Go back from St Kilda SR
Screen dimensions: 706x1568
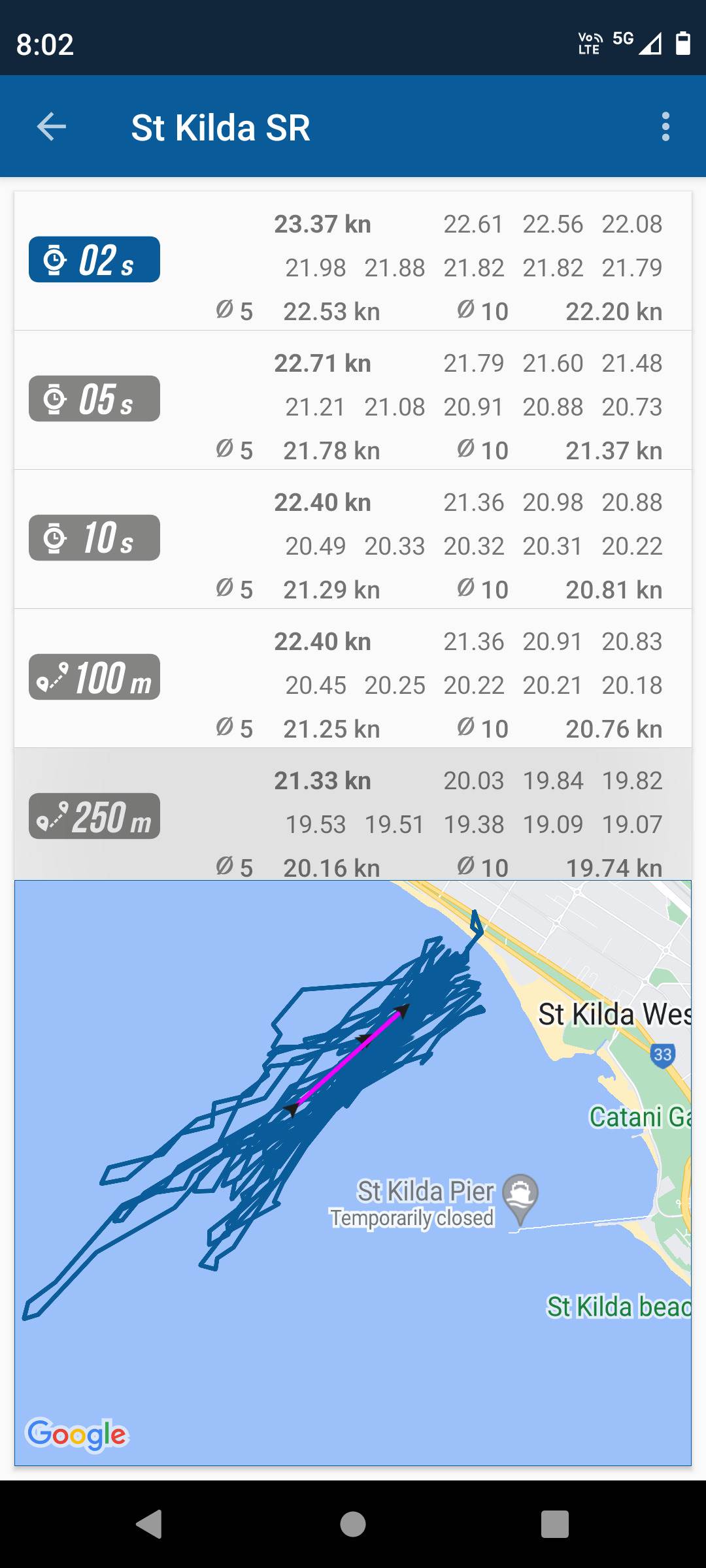(52, 127)
